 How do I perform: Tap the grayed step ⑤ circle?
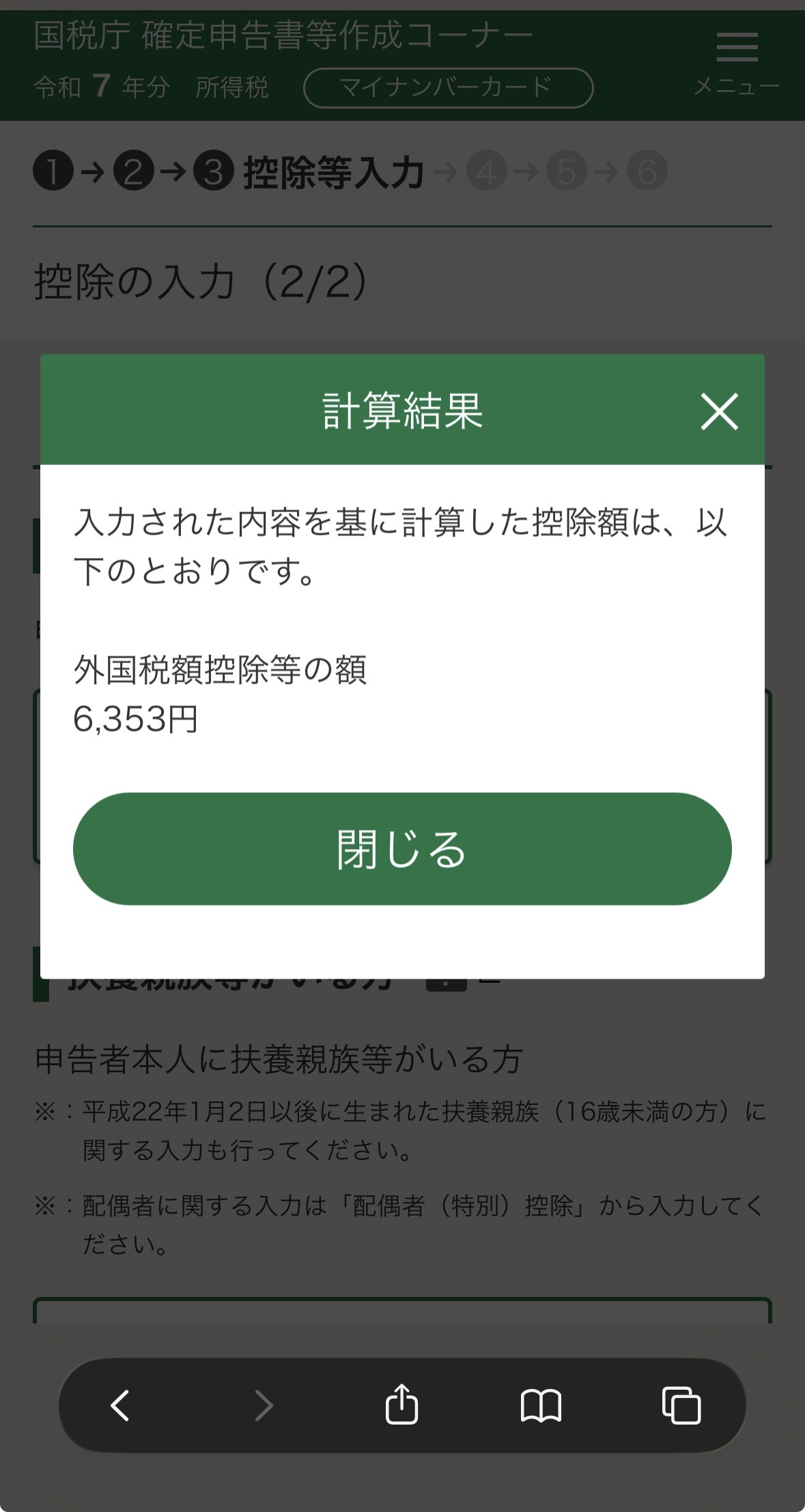[x=565, y=170]
